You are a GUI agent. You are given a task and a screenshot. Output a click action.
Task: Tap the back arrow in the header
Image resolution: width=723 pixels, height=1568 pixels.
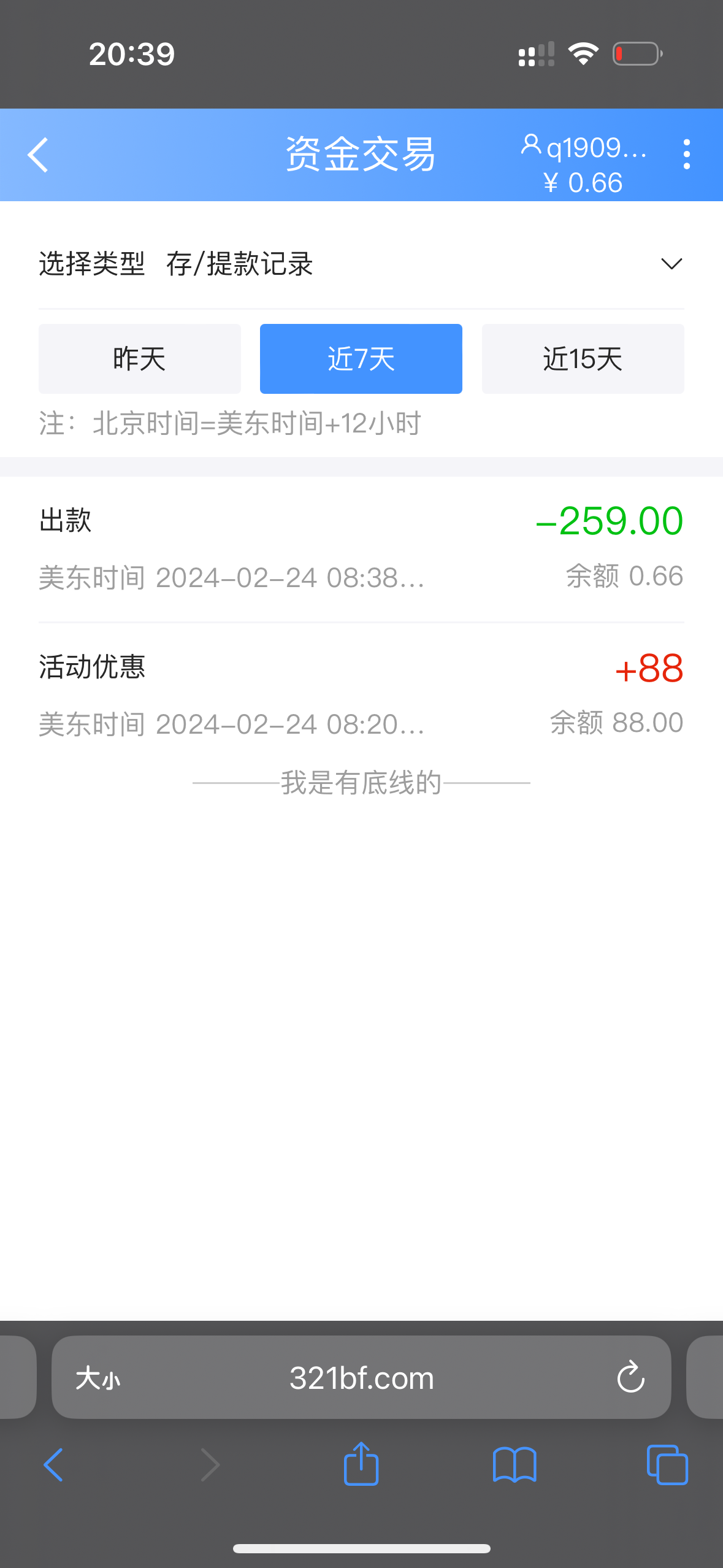pyautogui.click(x=37, y=155)
